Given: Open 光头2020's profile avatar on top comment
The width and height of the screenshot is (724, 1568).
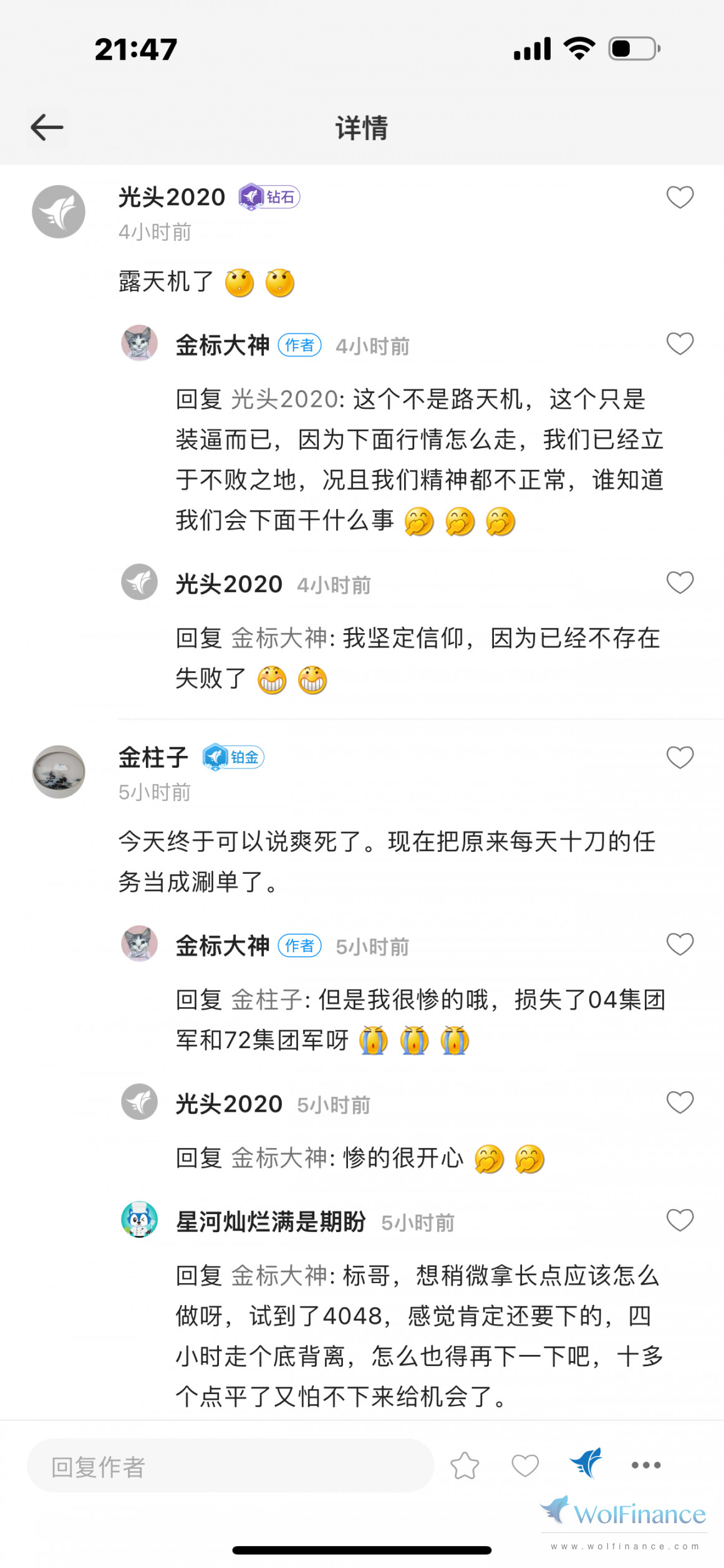Looking at the screenshot, I should click(x=59, y=212).
